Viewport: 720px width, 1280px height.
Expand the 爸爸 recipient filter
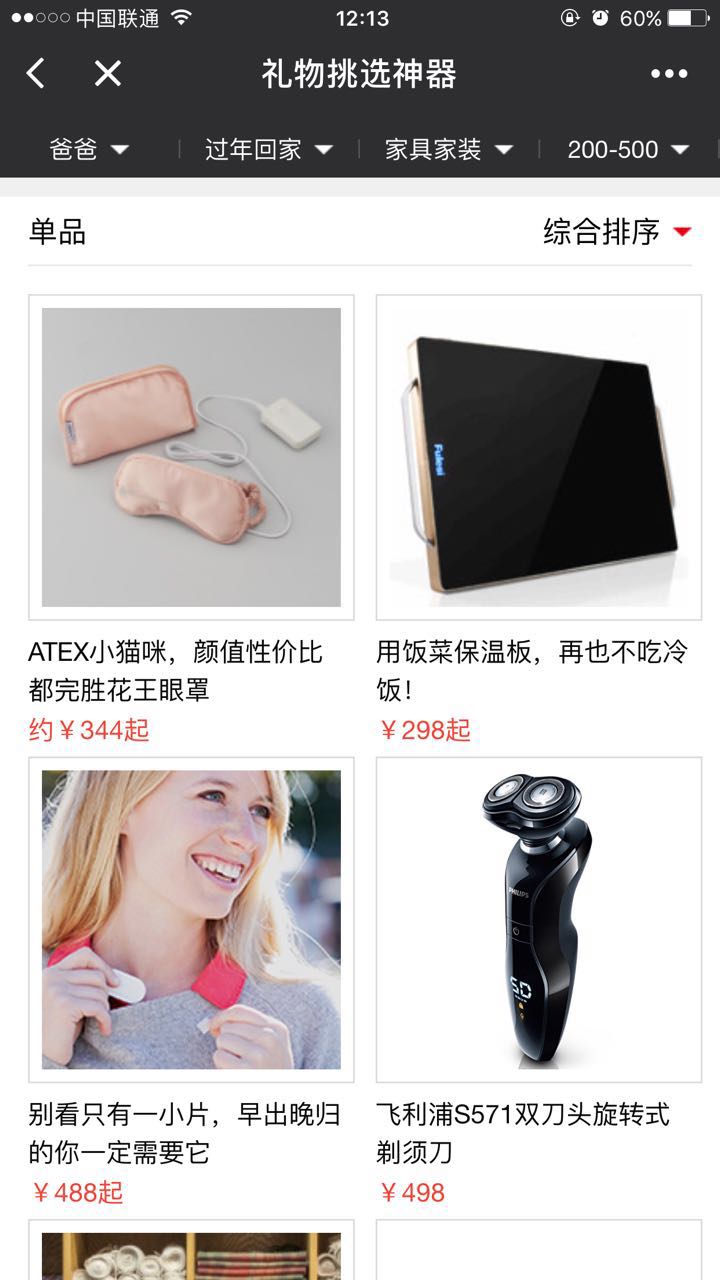(89, 150)
